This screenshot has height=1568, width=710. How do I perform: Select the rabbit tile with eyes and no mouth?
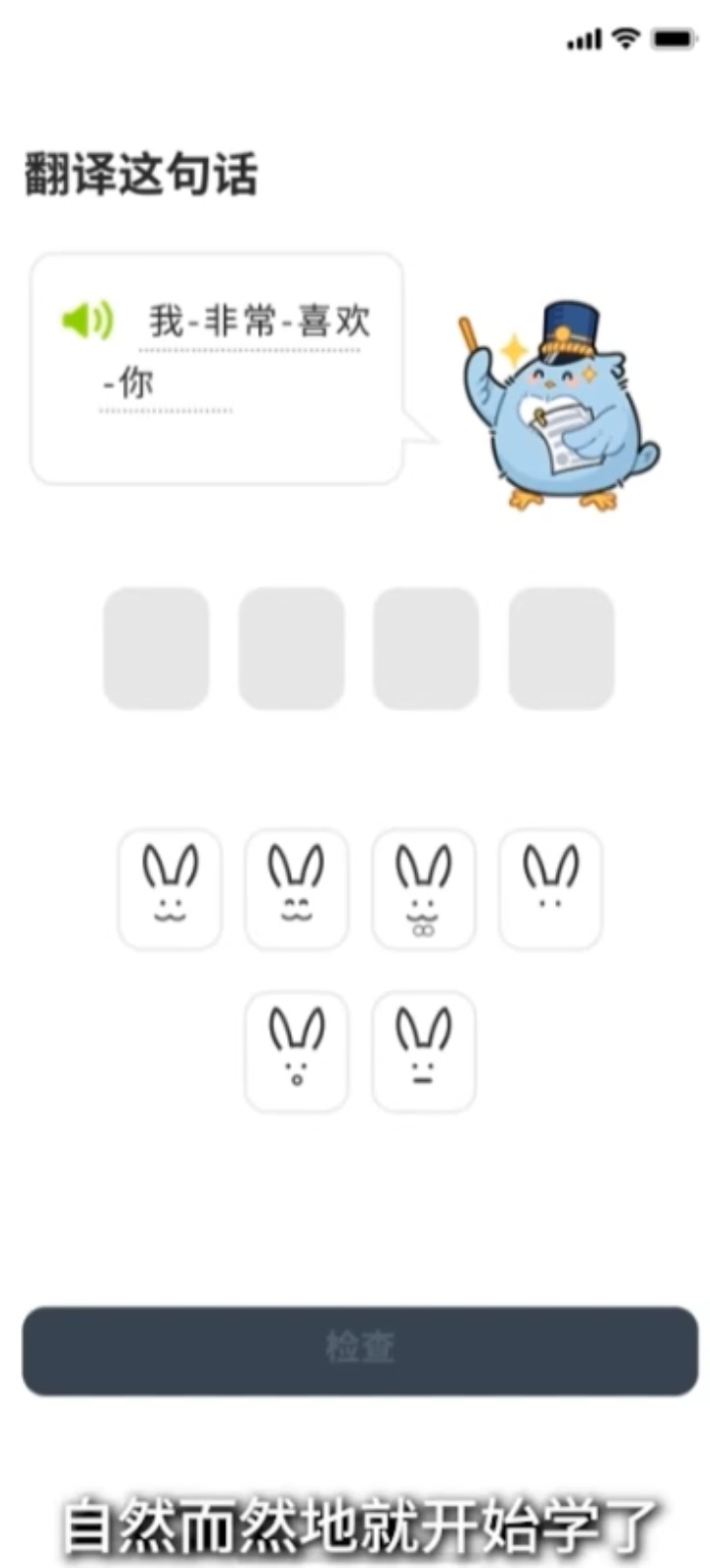pyautogui.click(x=550, y=890)
